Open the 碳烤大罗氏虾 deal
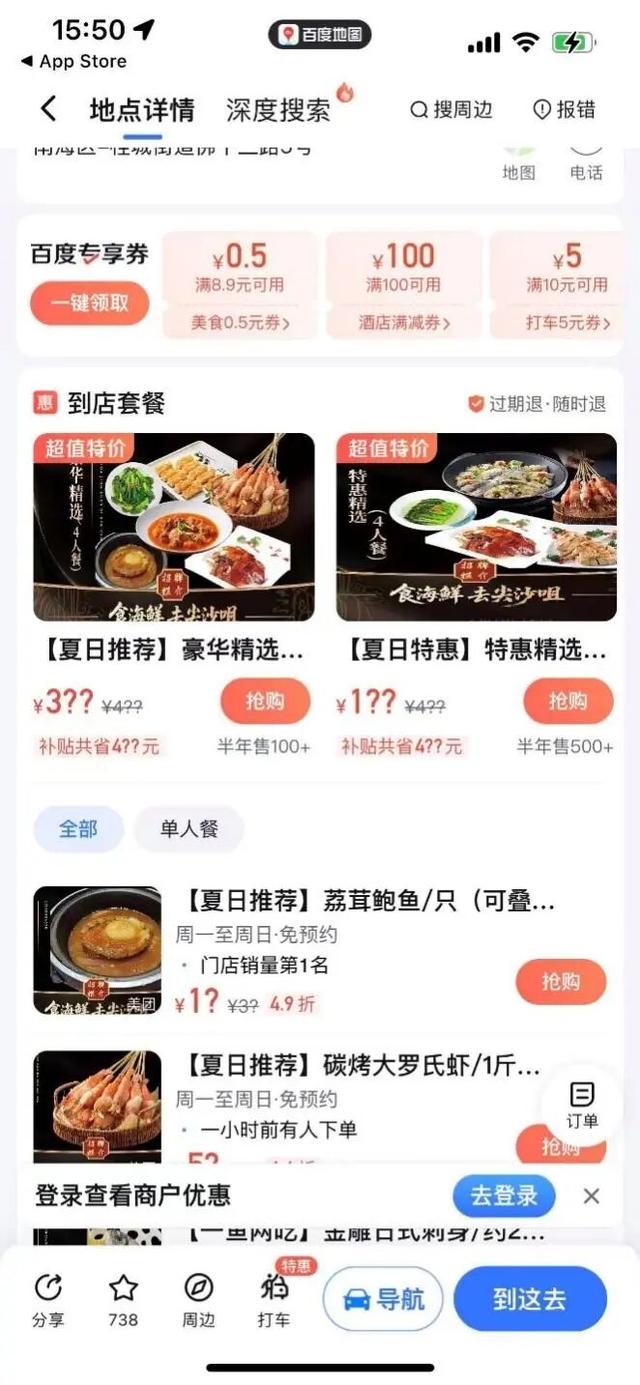Viewport: 640px width, 1385px height. pyautogui.click(x=360, y=1064)
